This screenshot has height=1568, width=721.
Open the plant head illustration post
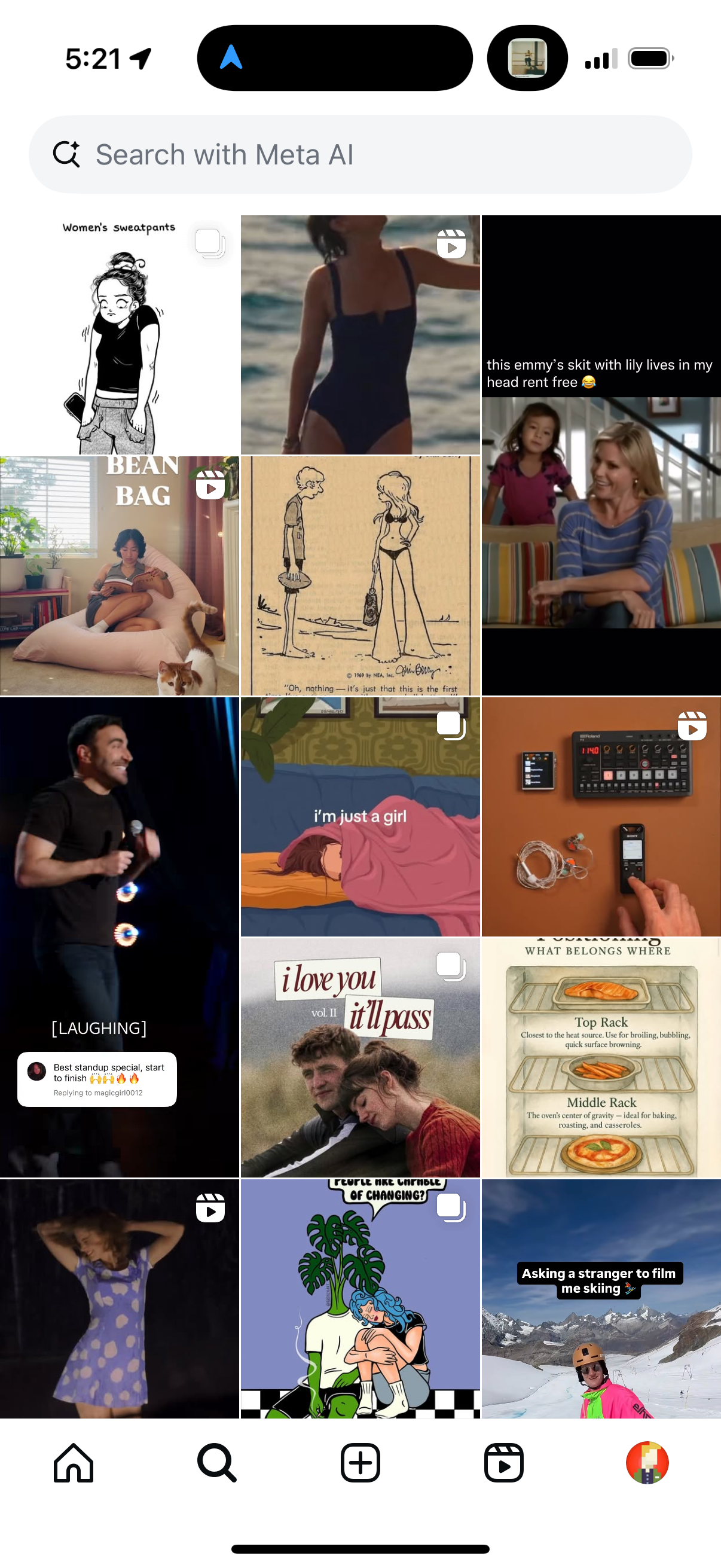(360, 1299)
